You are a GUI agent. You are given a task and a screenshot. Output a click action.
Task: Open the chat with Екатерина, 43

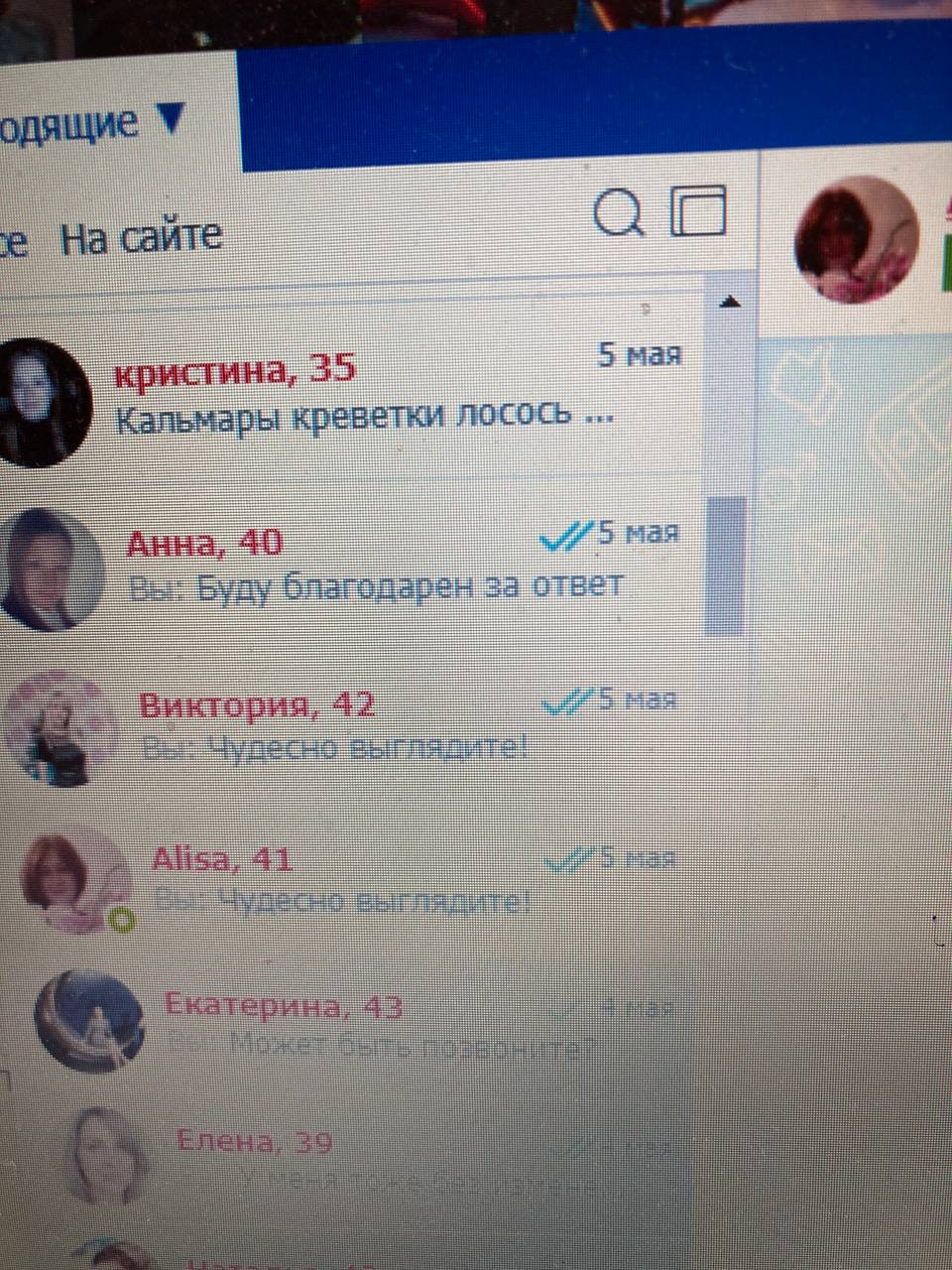click(377, 1027)
